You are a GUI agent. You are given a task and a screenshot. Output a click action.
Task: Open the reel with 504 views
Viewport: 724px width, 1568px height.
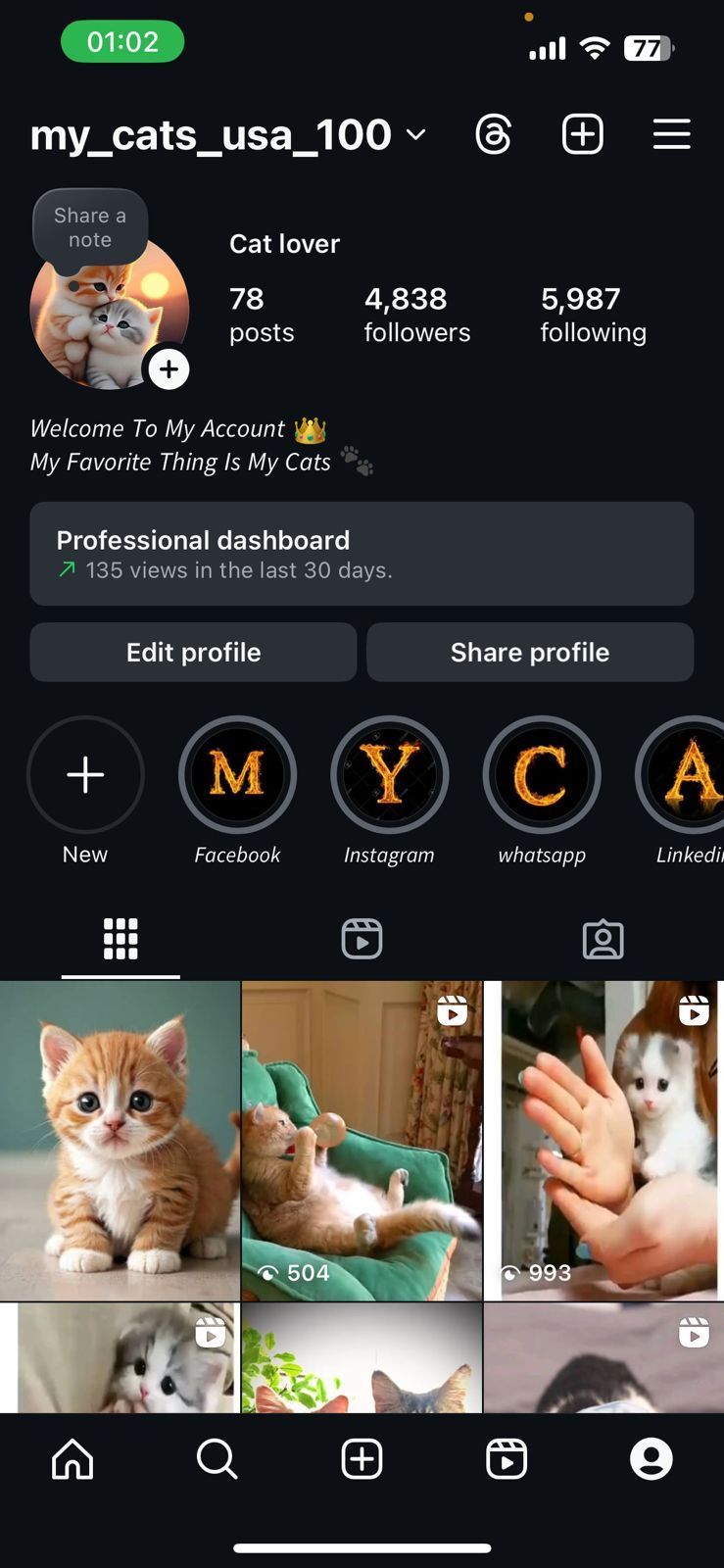click(362, 1141)
